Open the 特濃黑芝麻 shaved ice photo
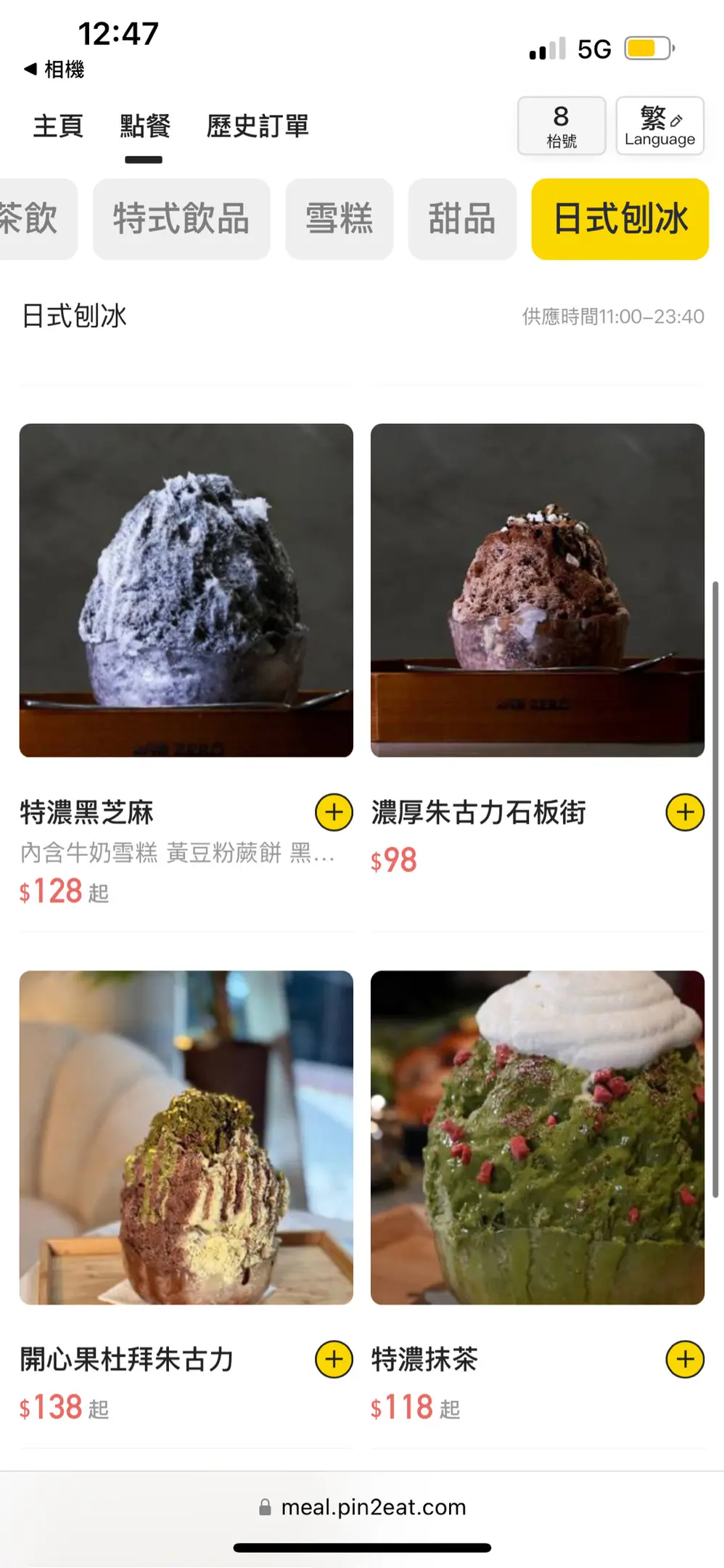The image size is (724, 1568). click(186, 590)
